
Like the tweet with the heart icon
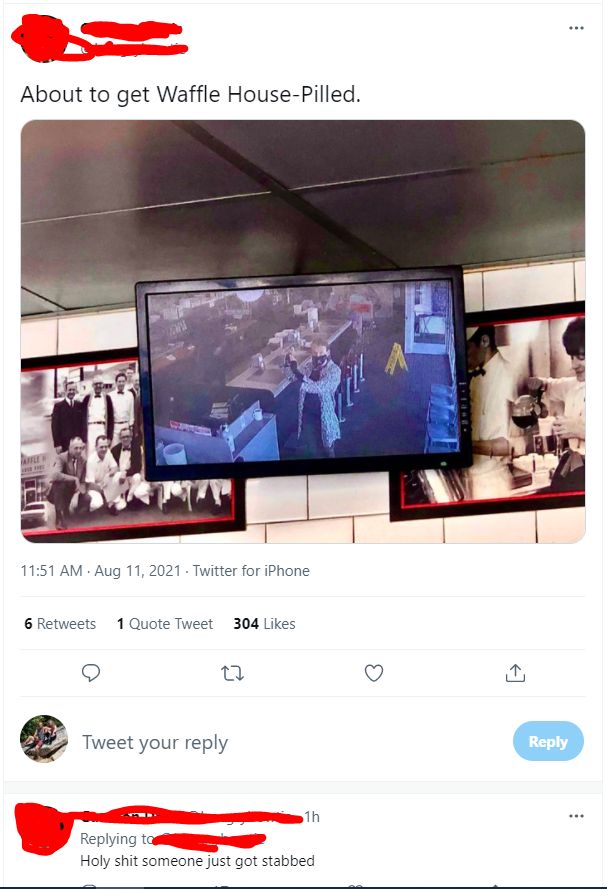click(373, 673)
